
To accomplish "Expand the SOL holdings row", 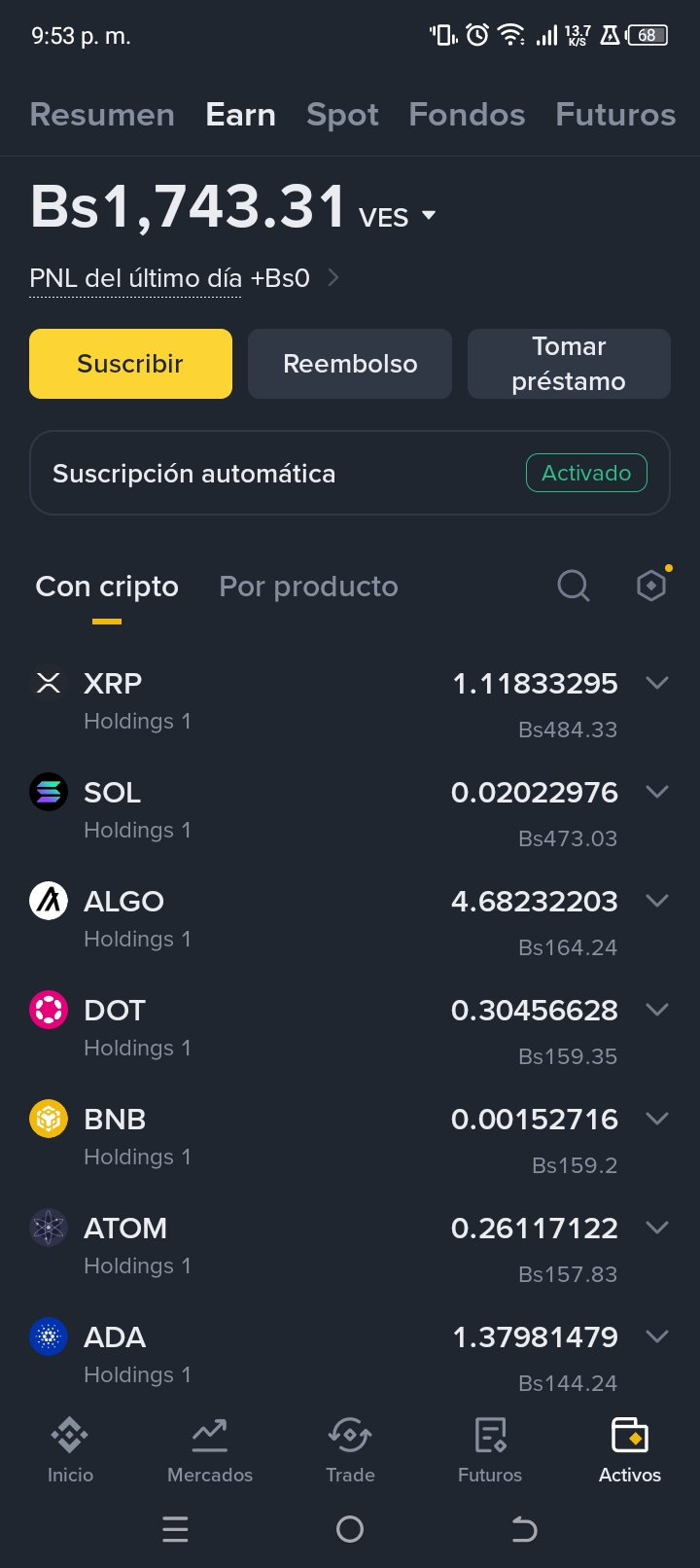I will (657, 793).
